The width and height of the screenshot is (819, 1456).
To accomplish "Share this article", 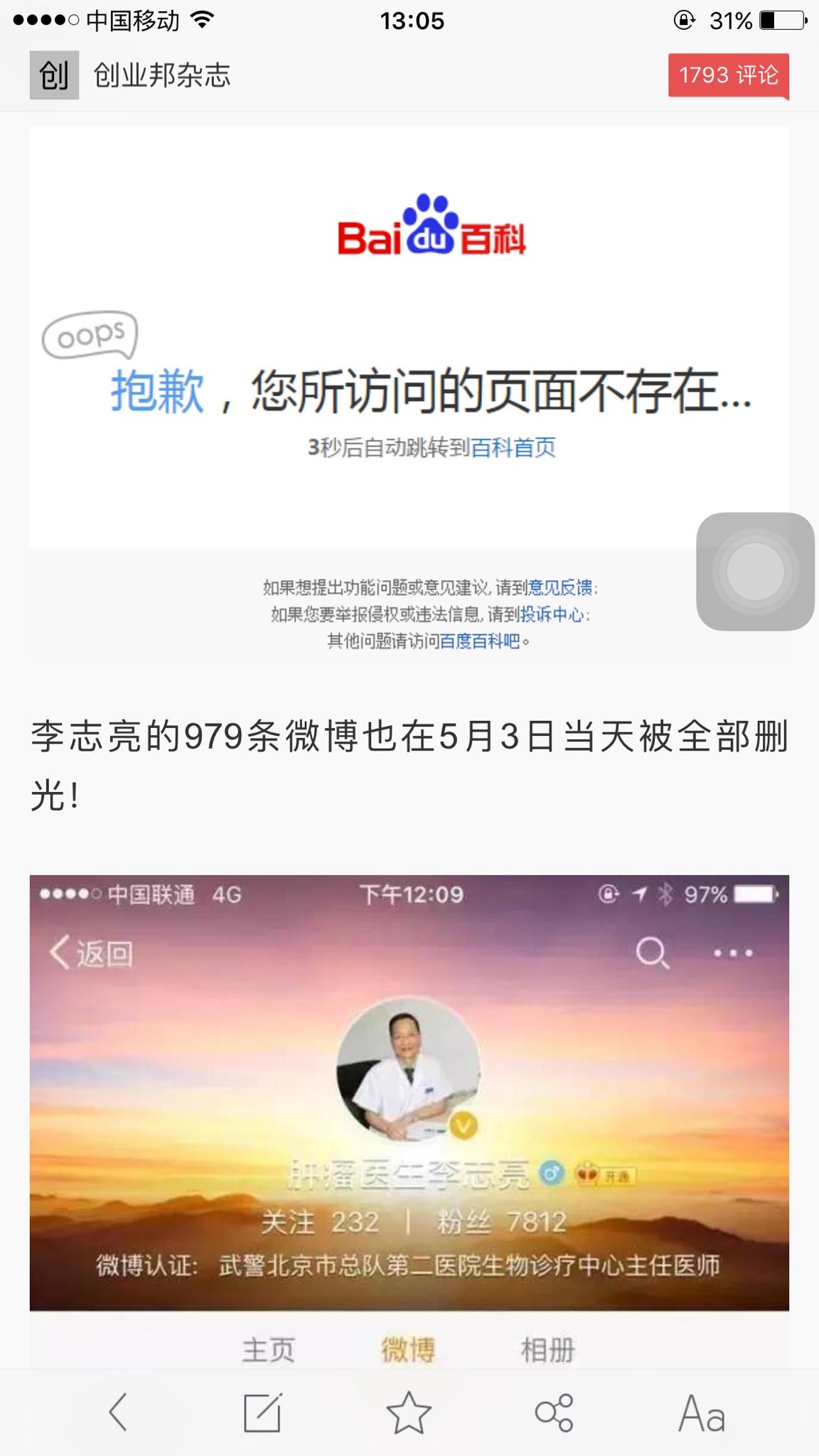I will pyautogui.click(x=554, y=1412).
